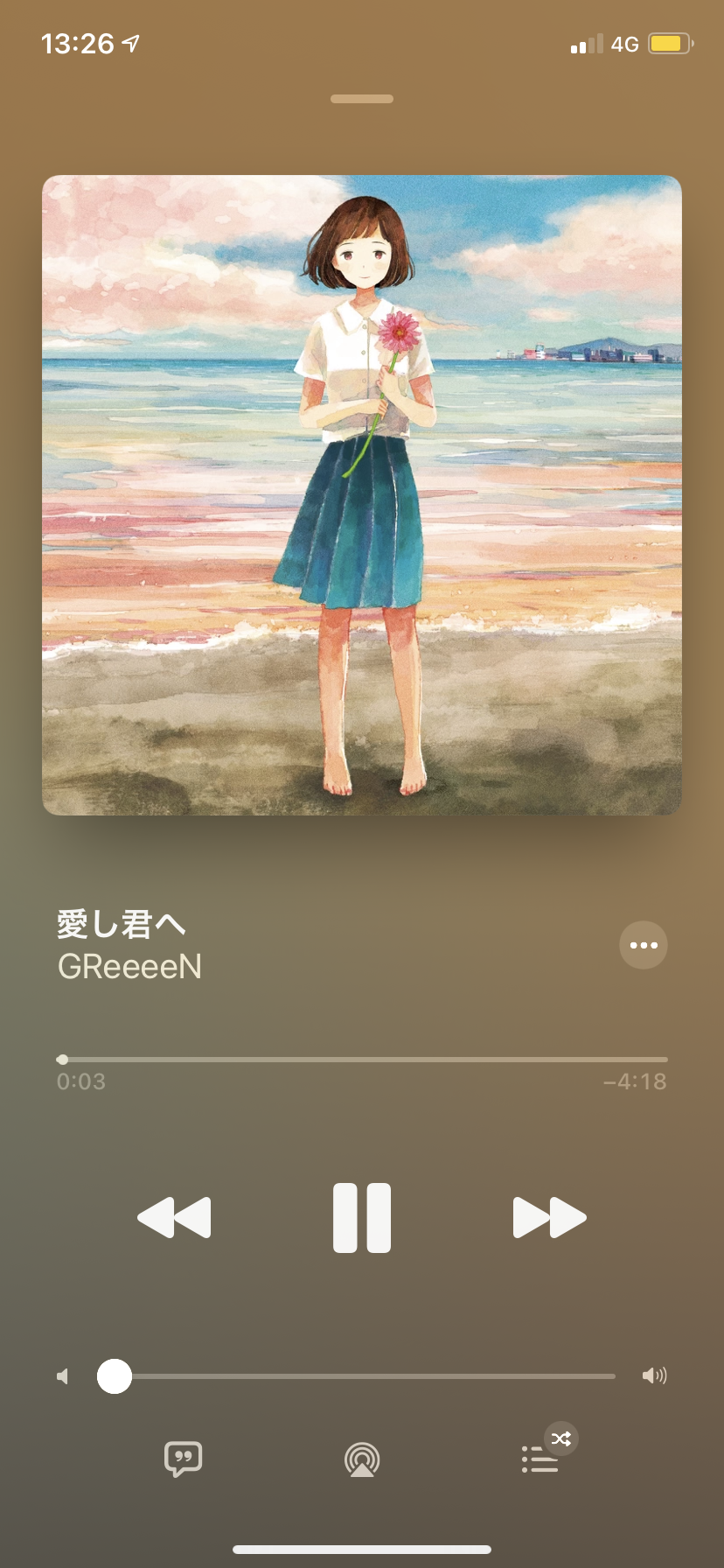The image size is (724, 1568).
Task: Pause the current song
Action: pyautogui.click(x=361, y=1217)
